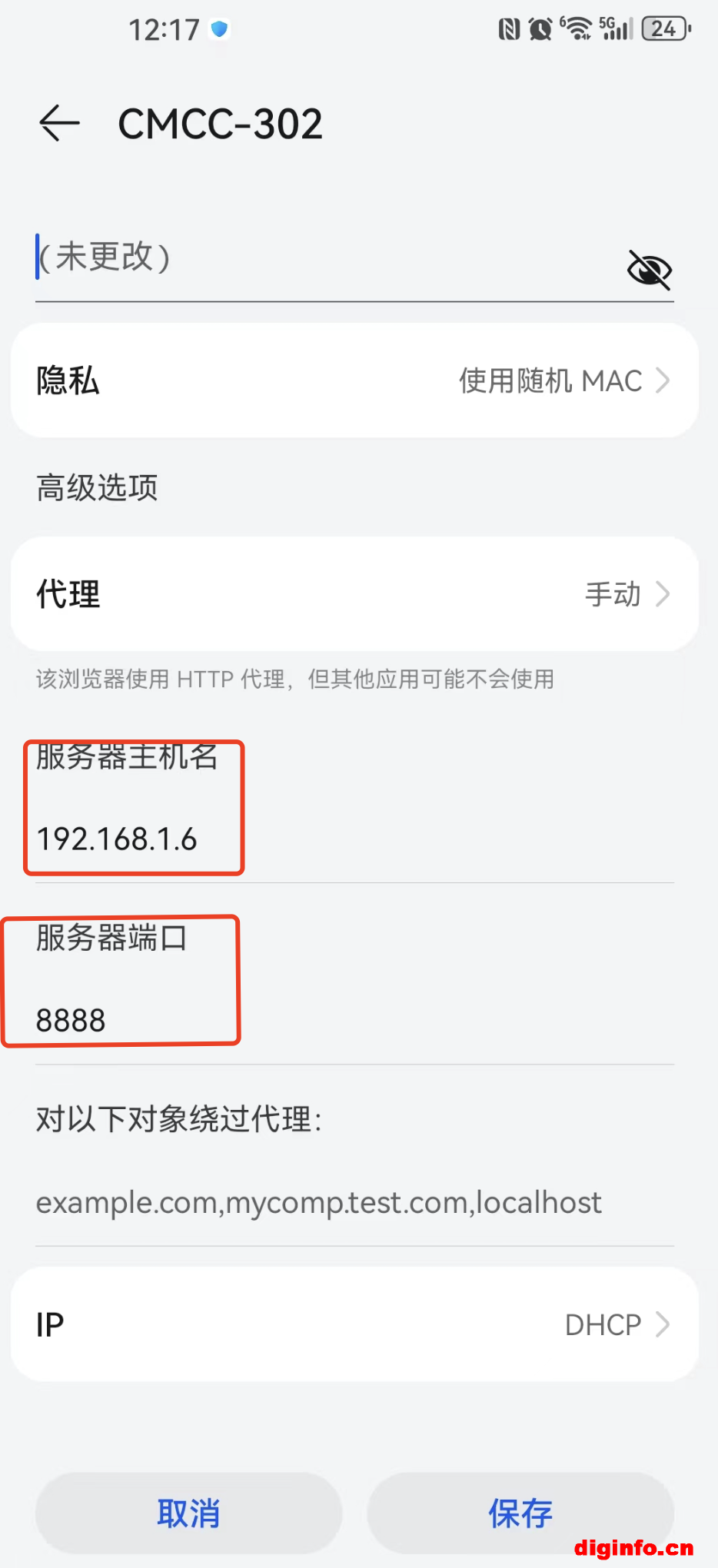Open IP DHCP setting
Image resolution: width=718 pixels, height=1568 pixels.
coord(354,1324)
